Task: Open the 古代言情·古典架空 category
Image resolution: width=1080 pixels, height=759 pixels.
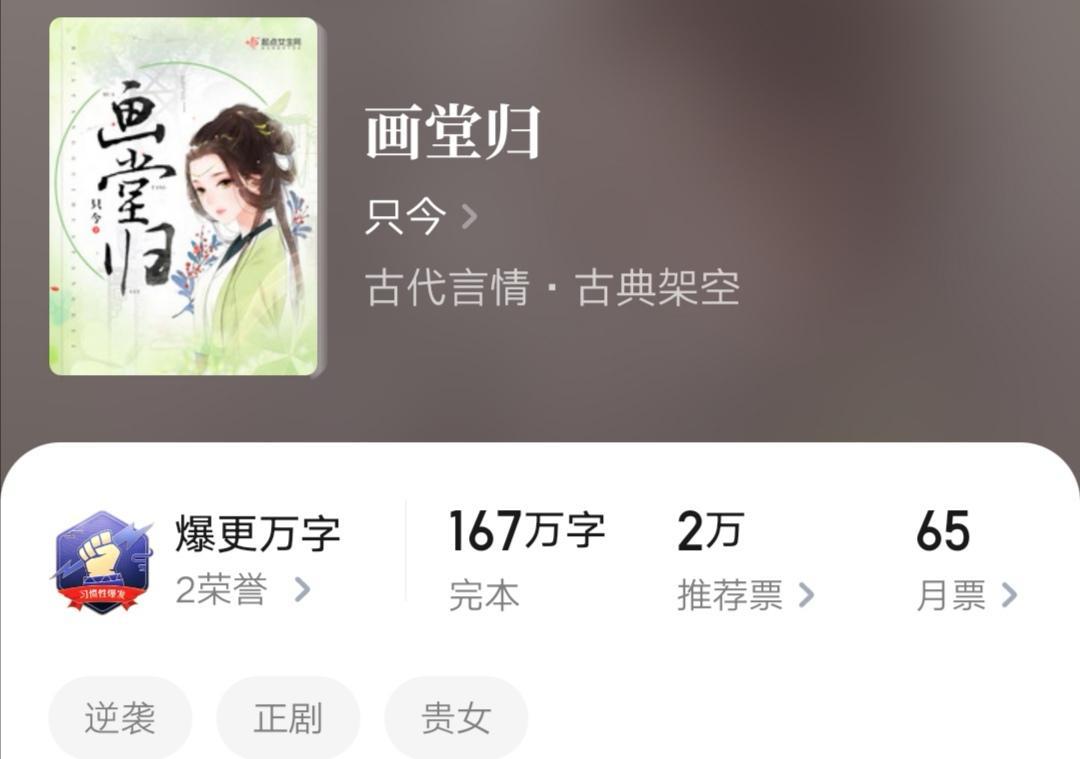Action: [552, 288]
